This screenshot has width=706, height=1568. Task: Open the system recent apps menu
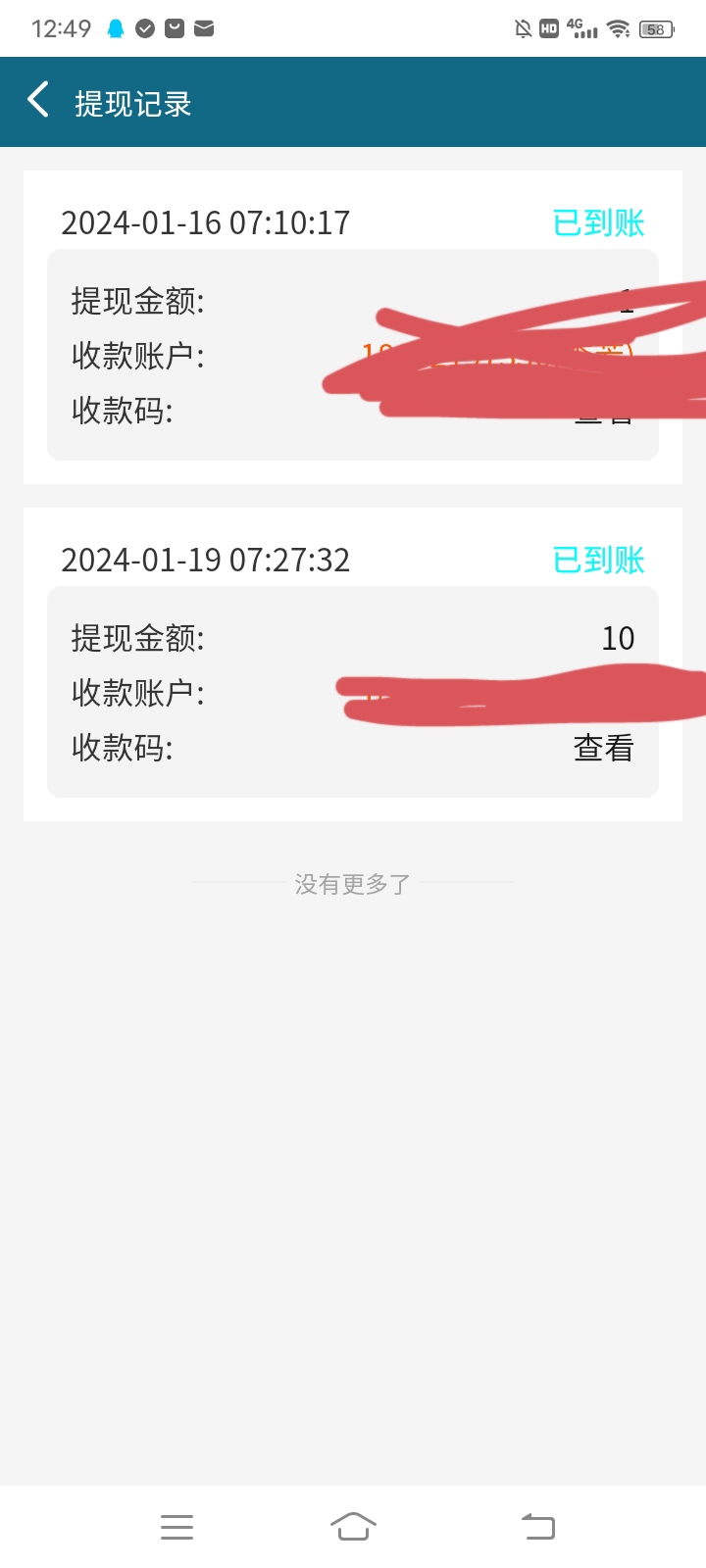(176, 1527)
